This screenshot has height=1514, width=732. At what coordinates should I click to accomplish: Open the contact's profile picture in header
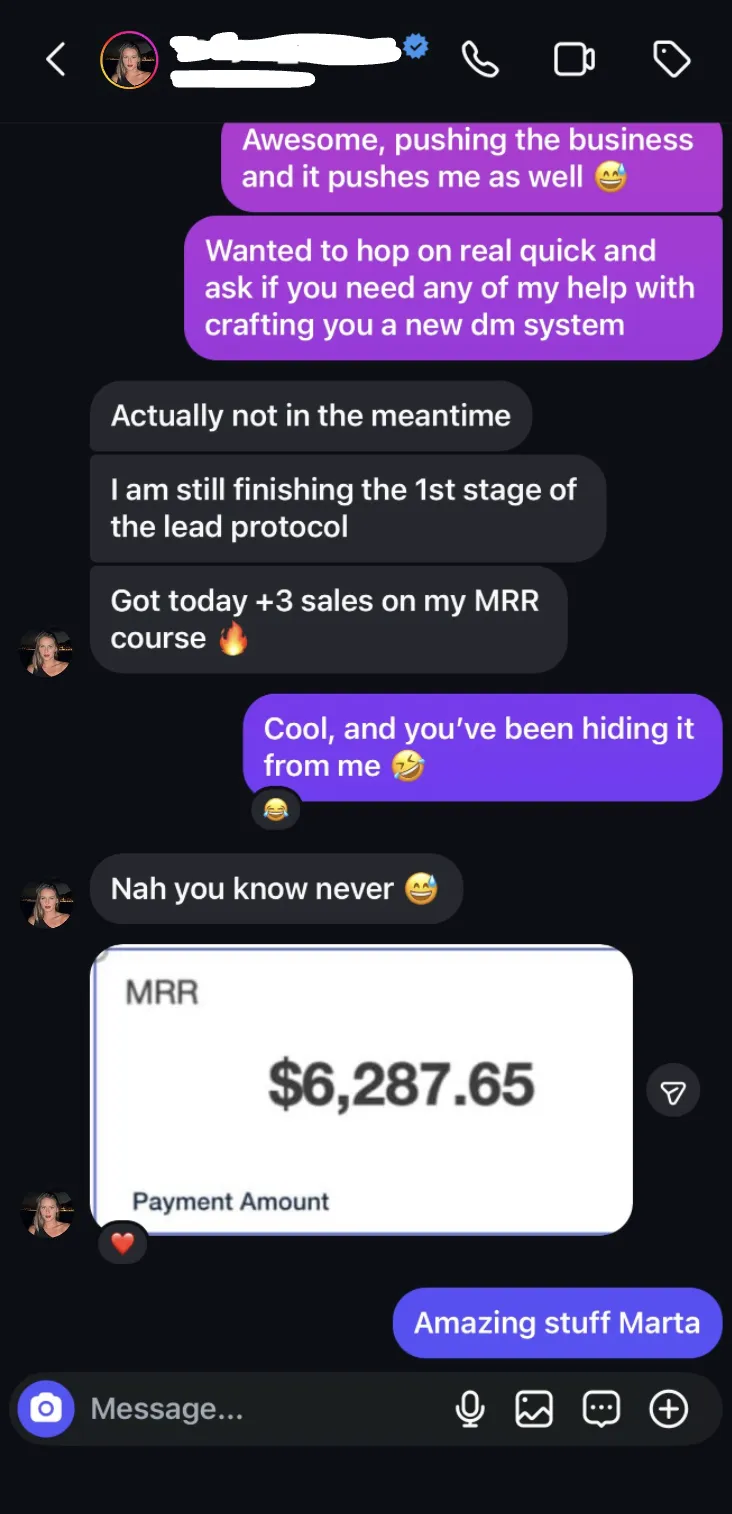(x=129, y=60)
